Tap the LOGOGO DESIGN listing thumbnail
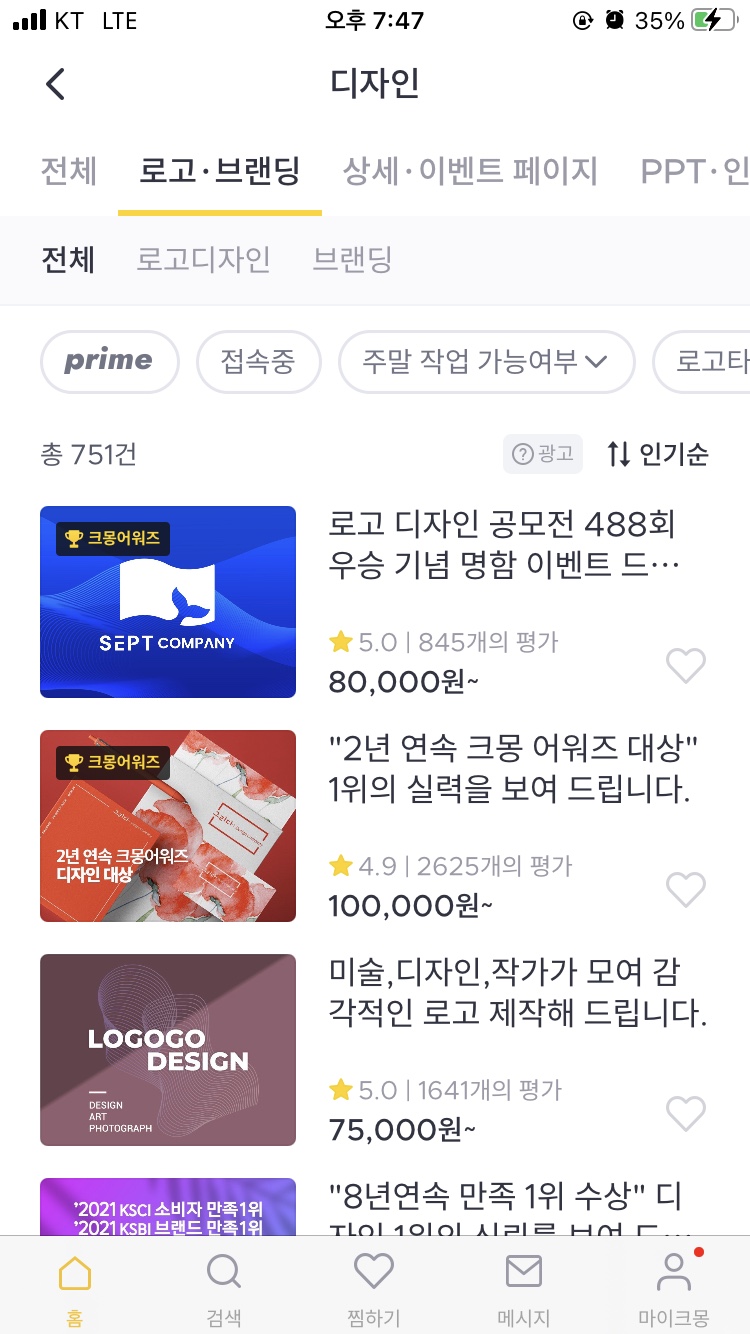 167,1049
